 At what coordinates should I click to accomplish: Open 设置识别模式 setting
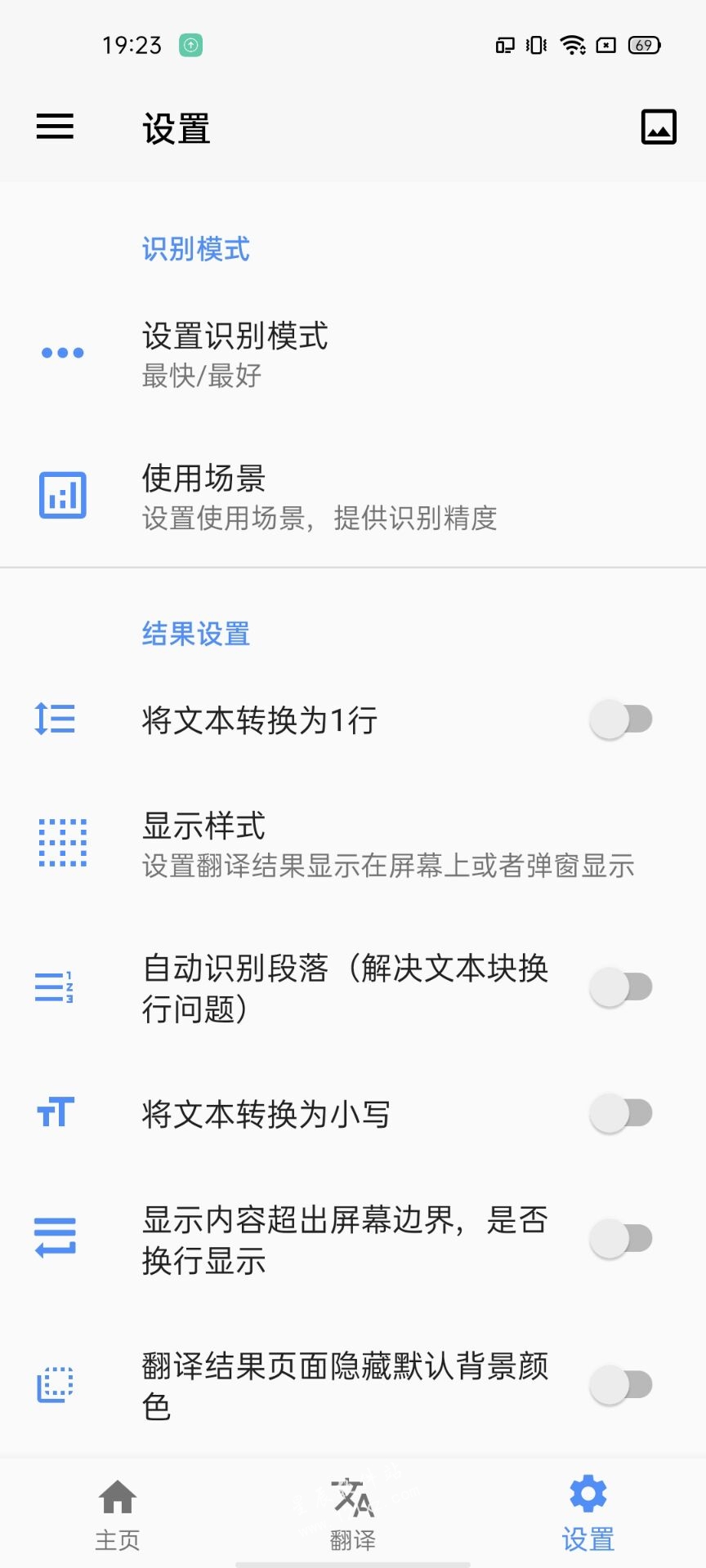click(x=353, y=354)
